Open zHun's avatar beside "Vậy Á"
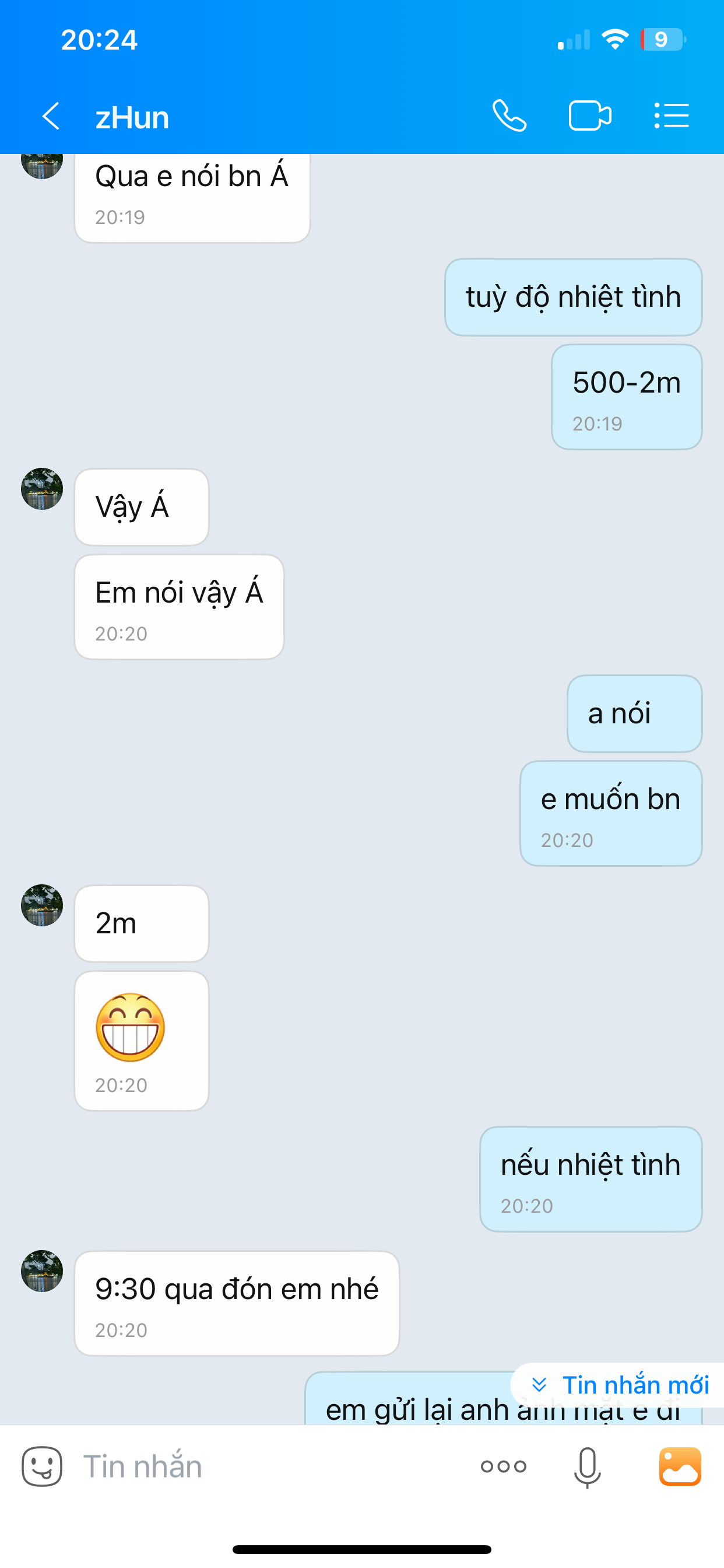724x1568 pixels. pyautogui.click(x=42, y=489)
